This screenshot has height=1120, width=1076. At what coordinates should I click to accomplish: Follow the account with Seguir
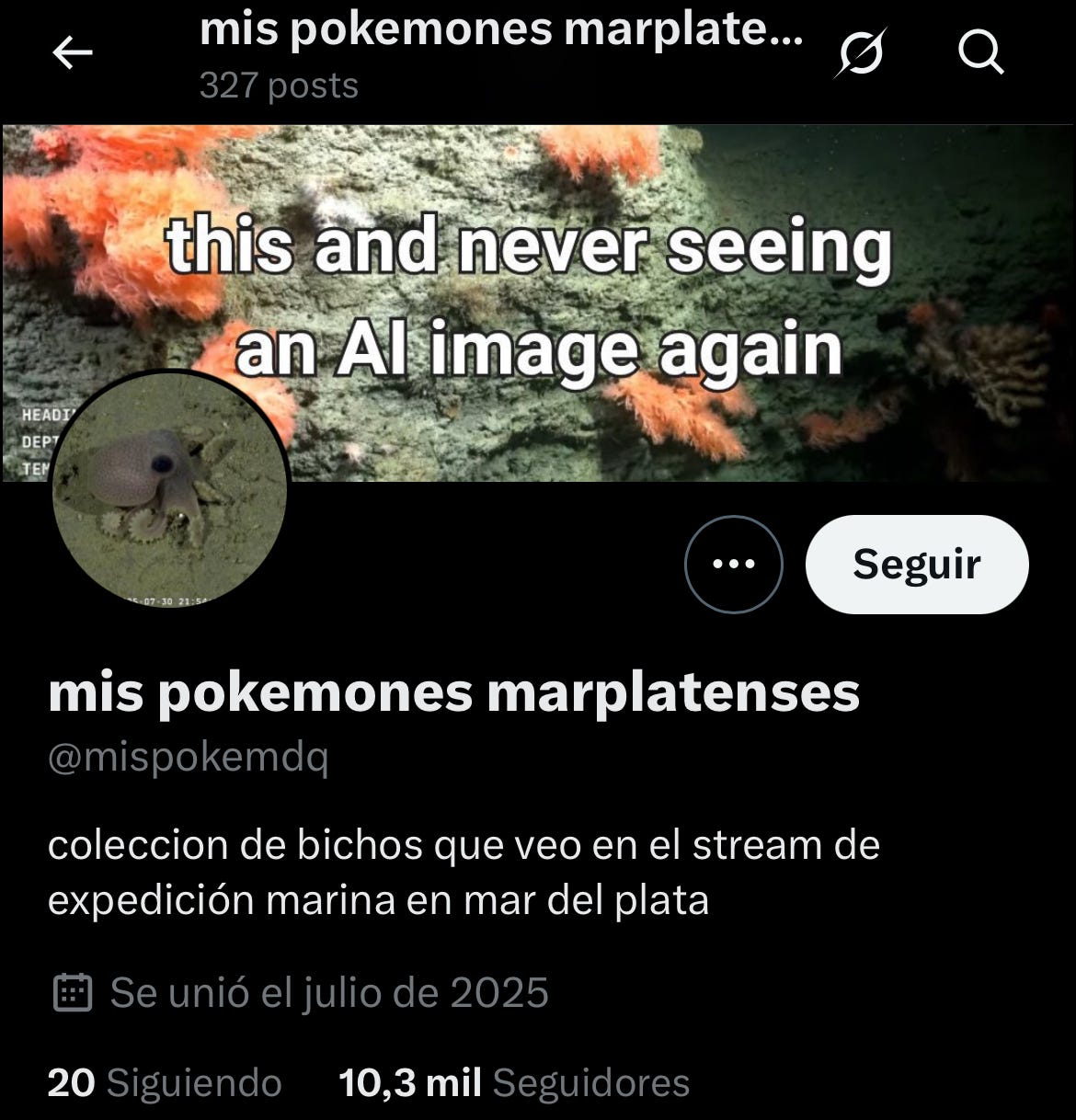(x=916, y=564)
